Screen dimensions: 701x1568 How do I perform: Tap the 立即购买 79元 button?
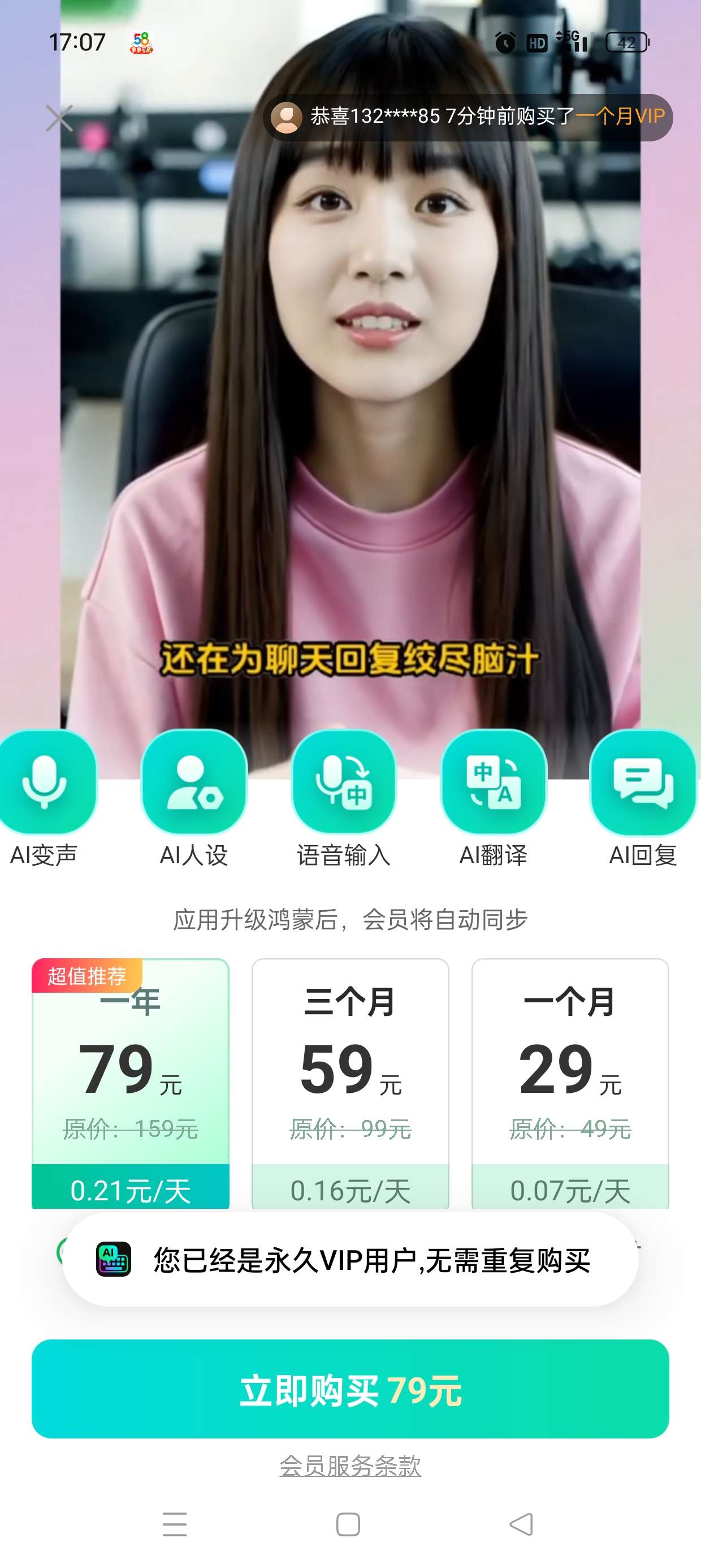[x=350, y=1390]
